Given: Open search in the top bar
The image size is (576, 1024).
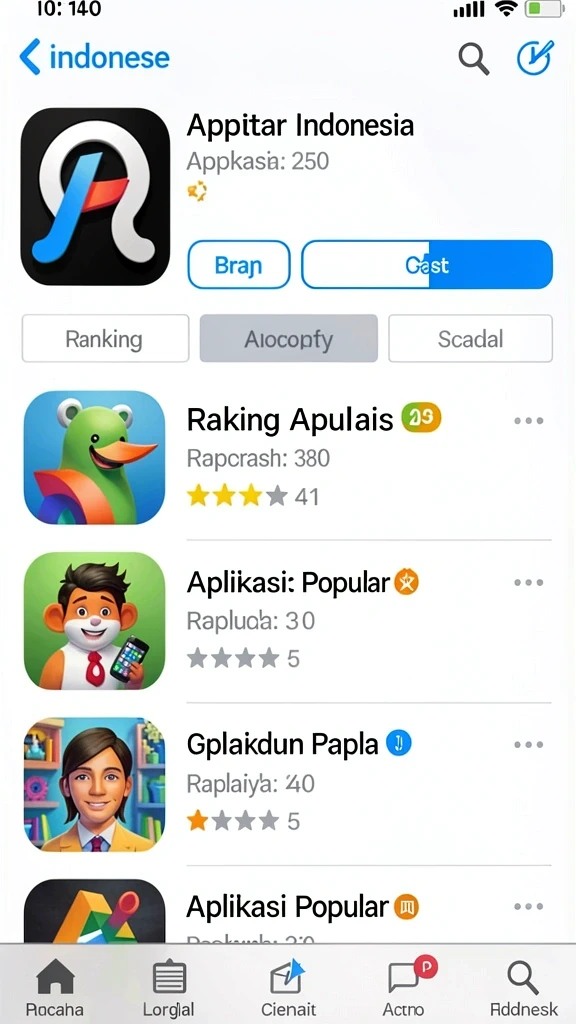Looking at the screenshot, I should click(x=473, y=58).
